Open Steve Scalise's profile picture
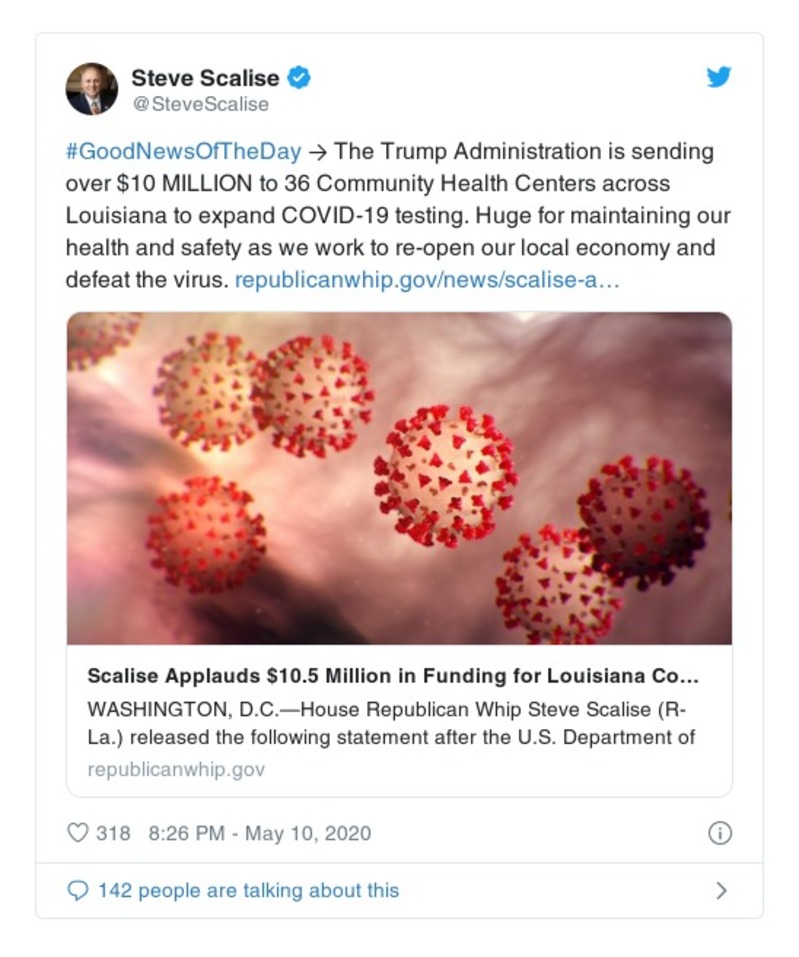 click(92, 89)
